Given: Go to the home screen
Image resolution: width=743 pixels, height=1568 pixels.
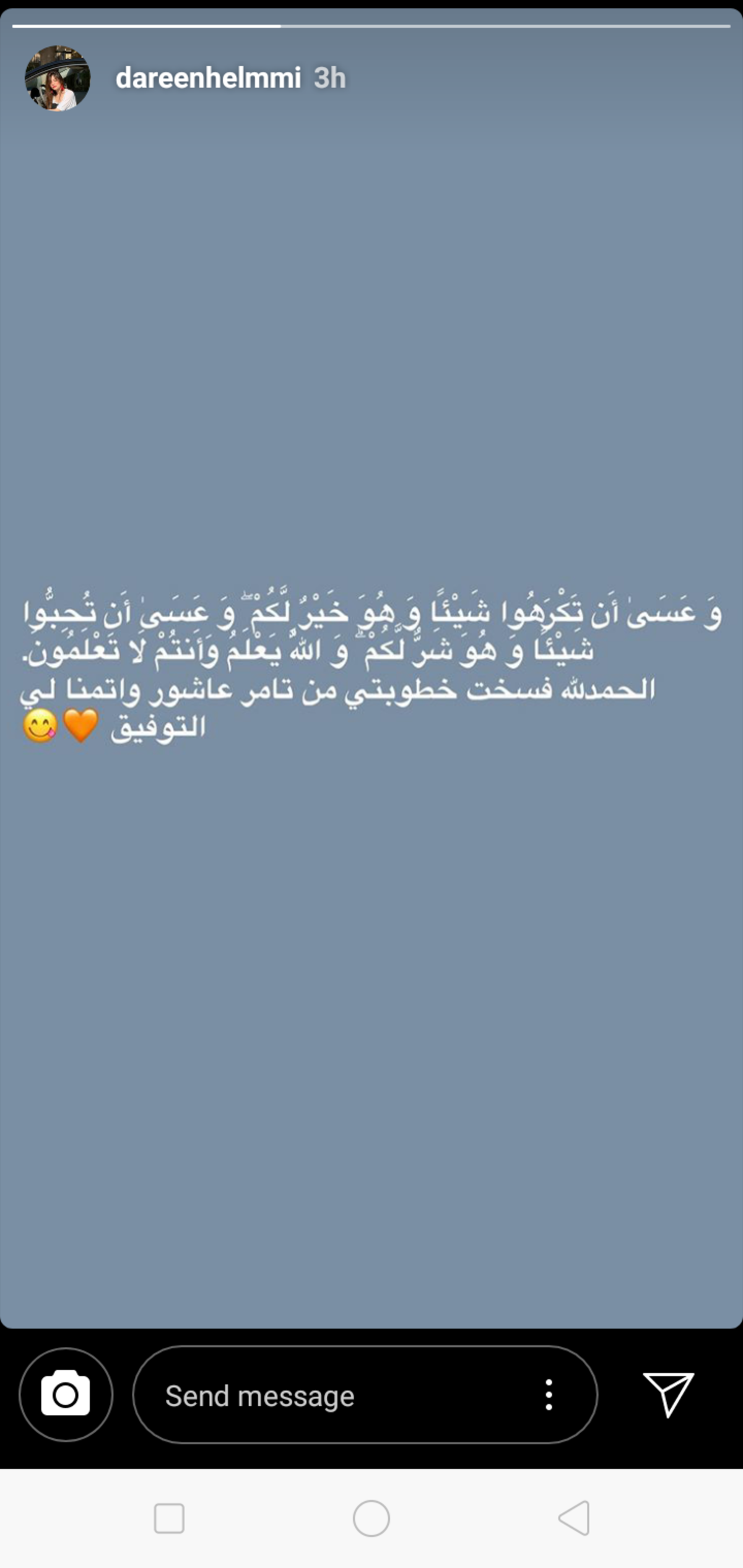Looking at the screenshot, I should click(371, 1518).
